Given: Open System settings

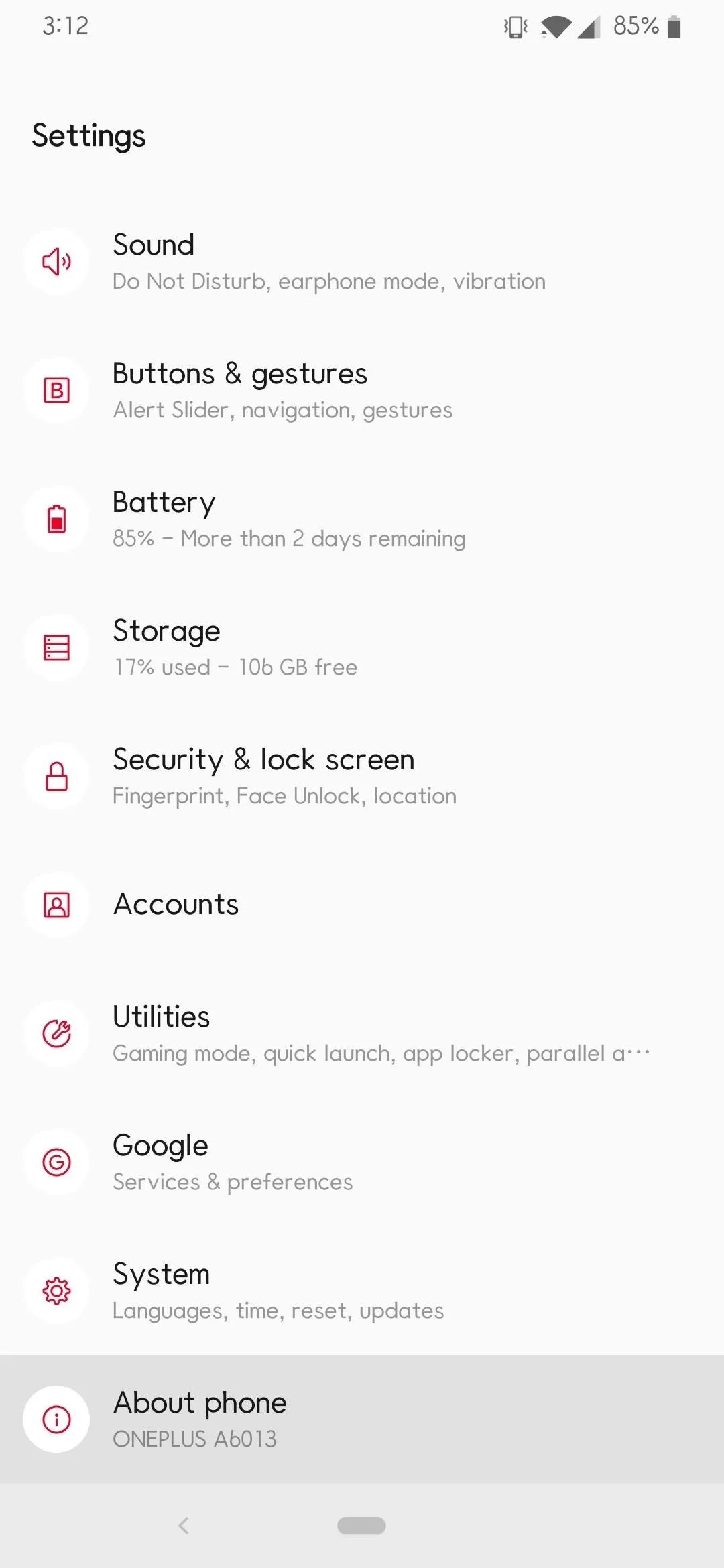Looking at the screenshot, I should pos(362,1291).
